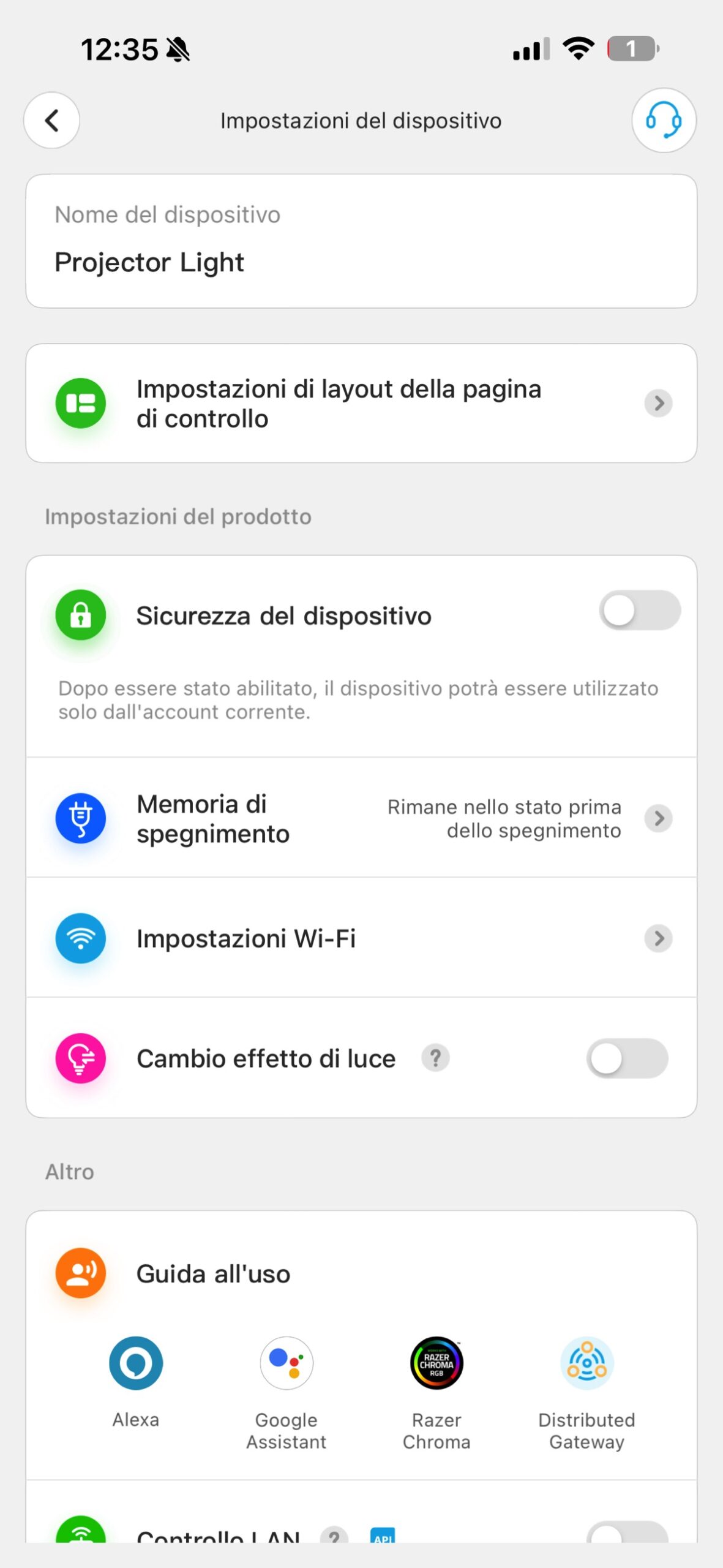Screen dimensions: 723x1568
Task: Open Impostazioni di layout della pagina di controllo
Action: tap(361, 404)
